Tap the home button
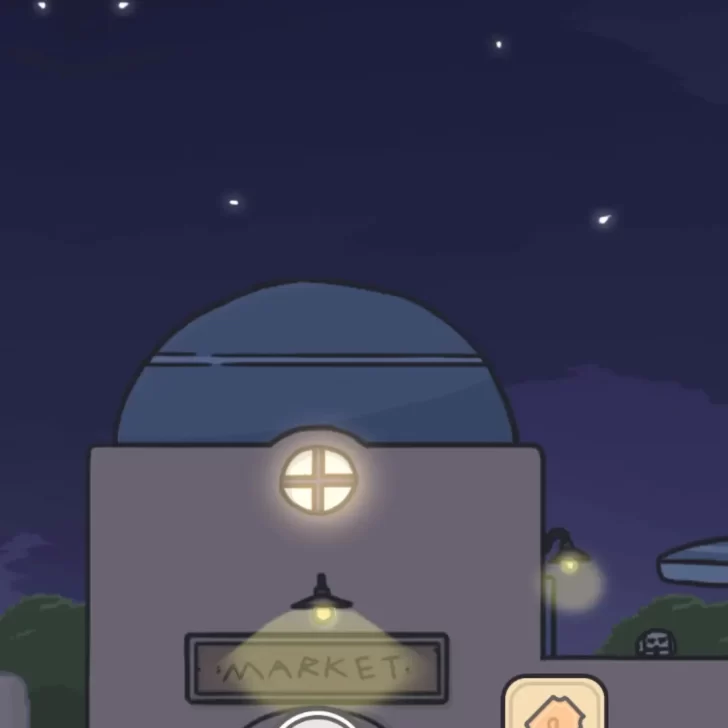Screen dimensions: 728x728 [553, 707]
